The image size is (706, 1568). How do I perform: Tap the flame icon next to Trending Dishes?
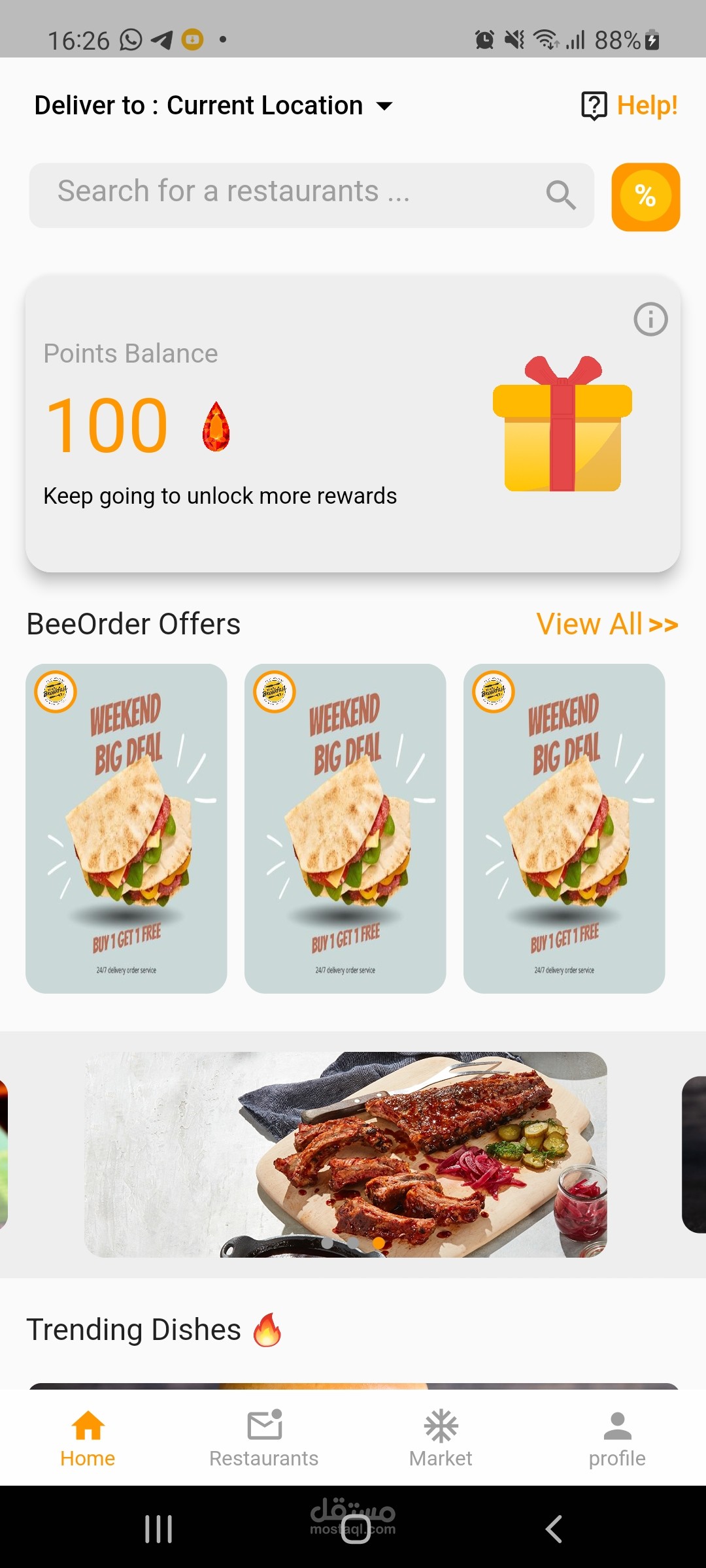tap(267, 1329)
